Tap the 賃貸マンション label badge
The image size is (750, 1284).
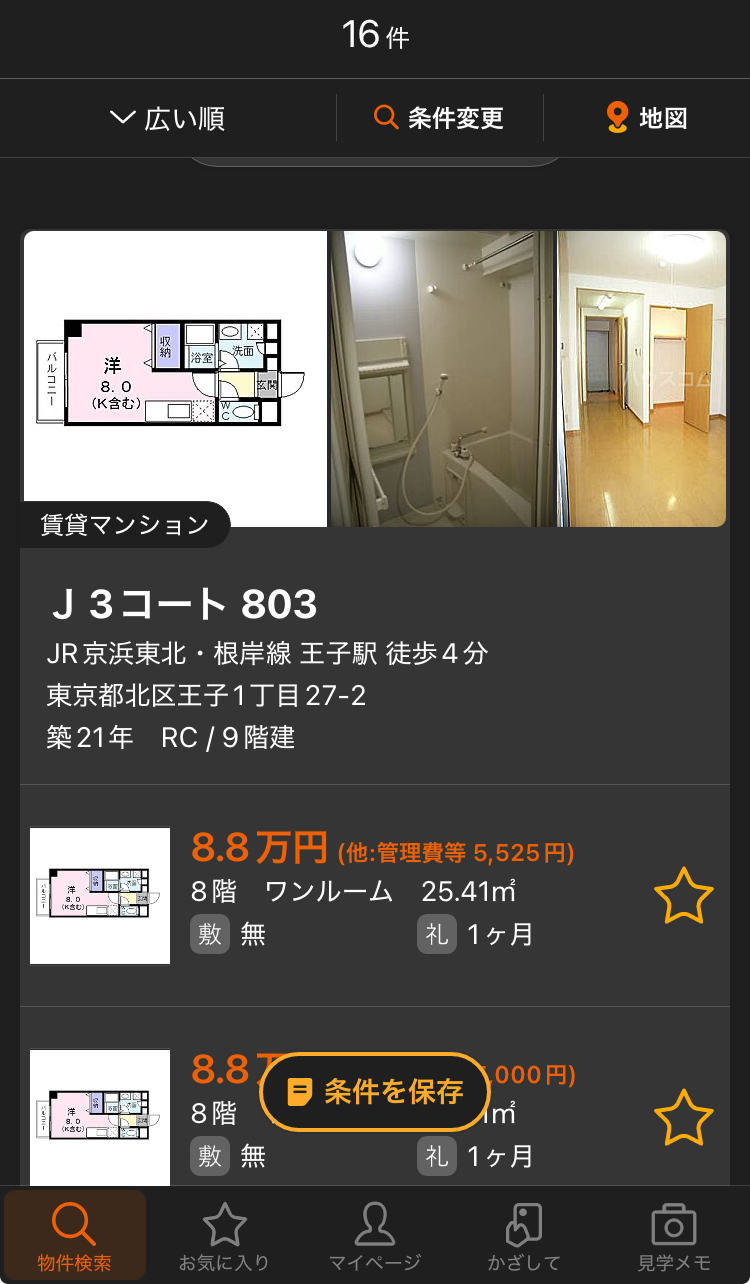click(124, 523)
